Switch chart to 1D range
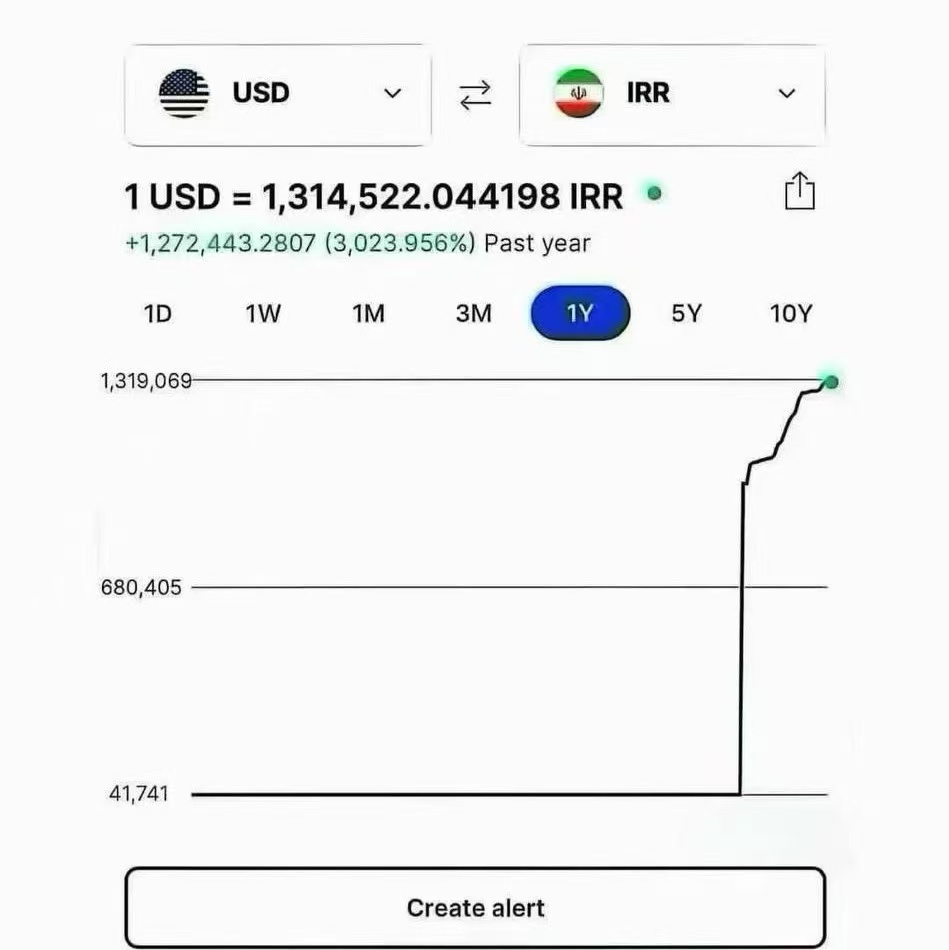Image resolution: width=949 pixels, height=950 pixels. (158, 314)
